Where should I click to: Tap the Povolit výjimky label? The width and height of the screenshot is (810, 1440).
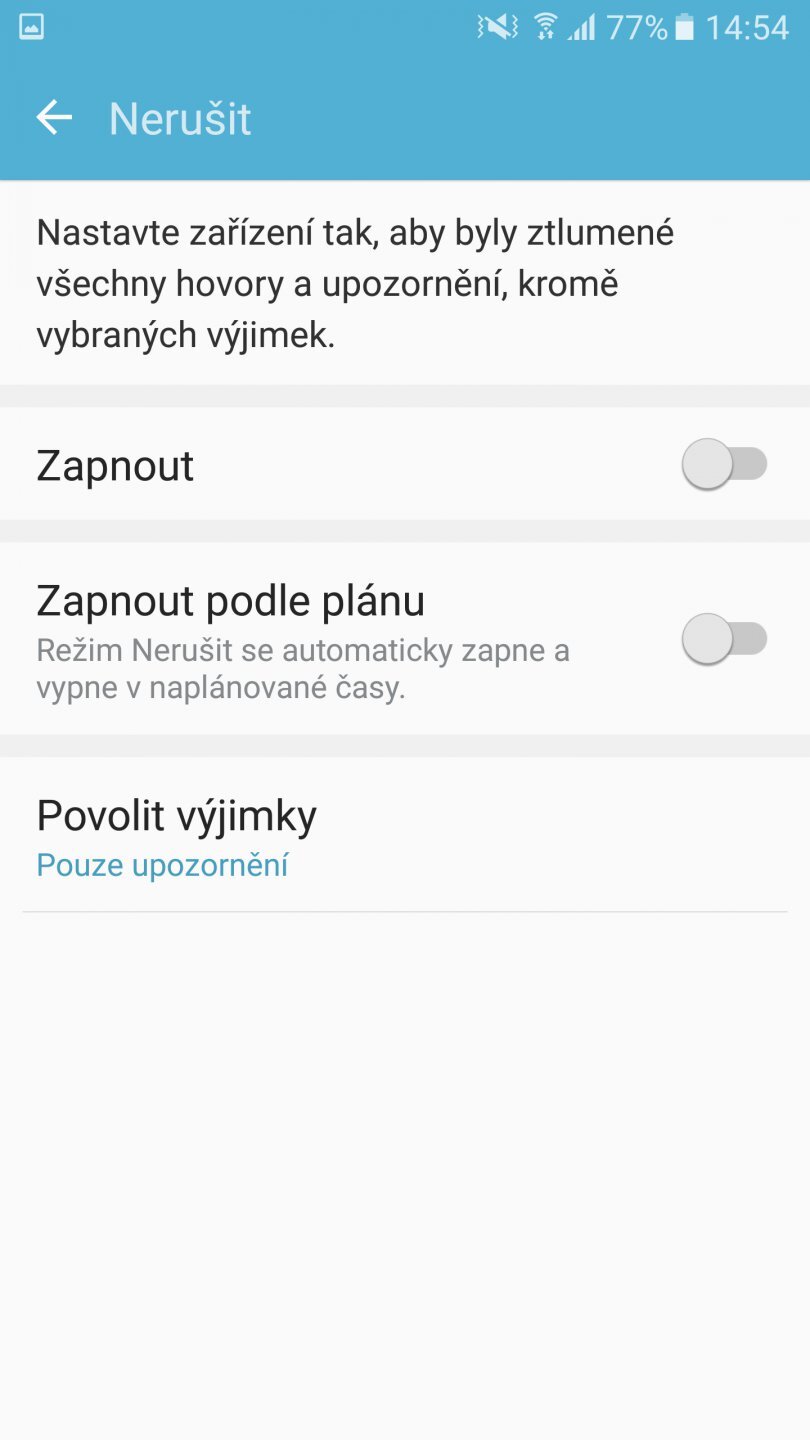175,814
